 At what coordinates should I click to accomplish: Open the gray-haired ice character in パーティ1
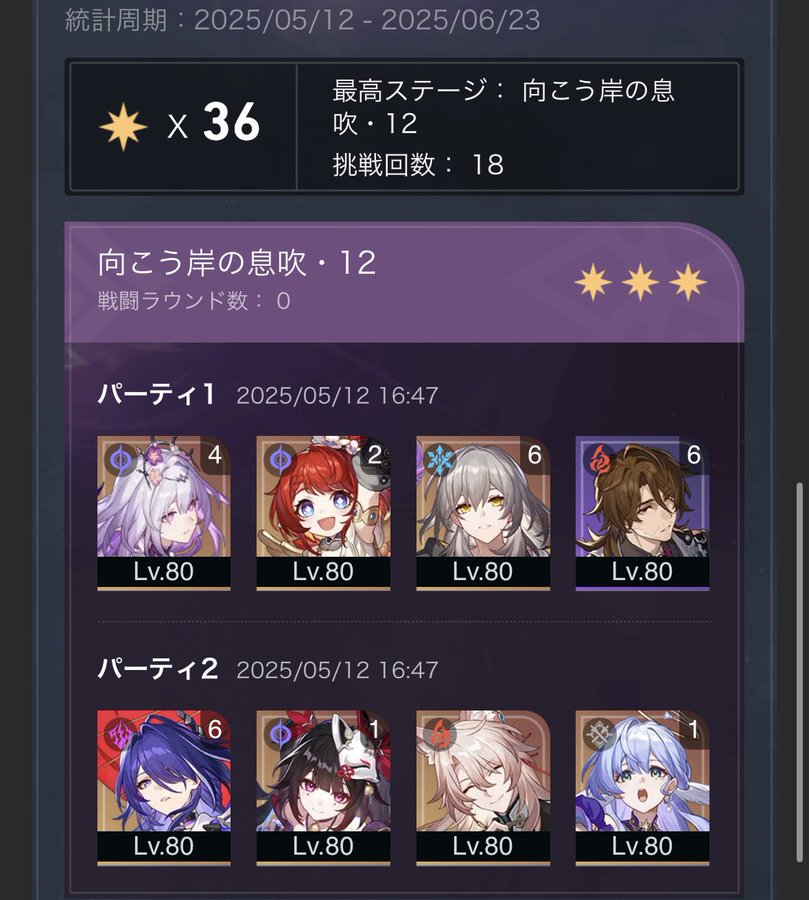click(483, 511)
